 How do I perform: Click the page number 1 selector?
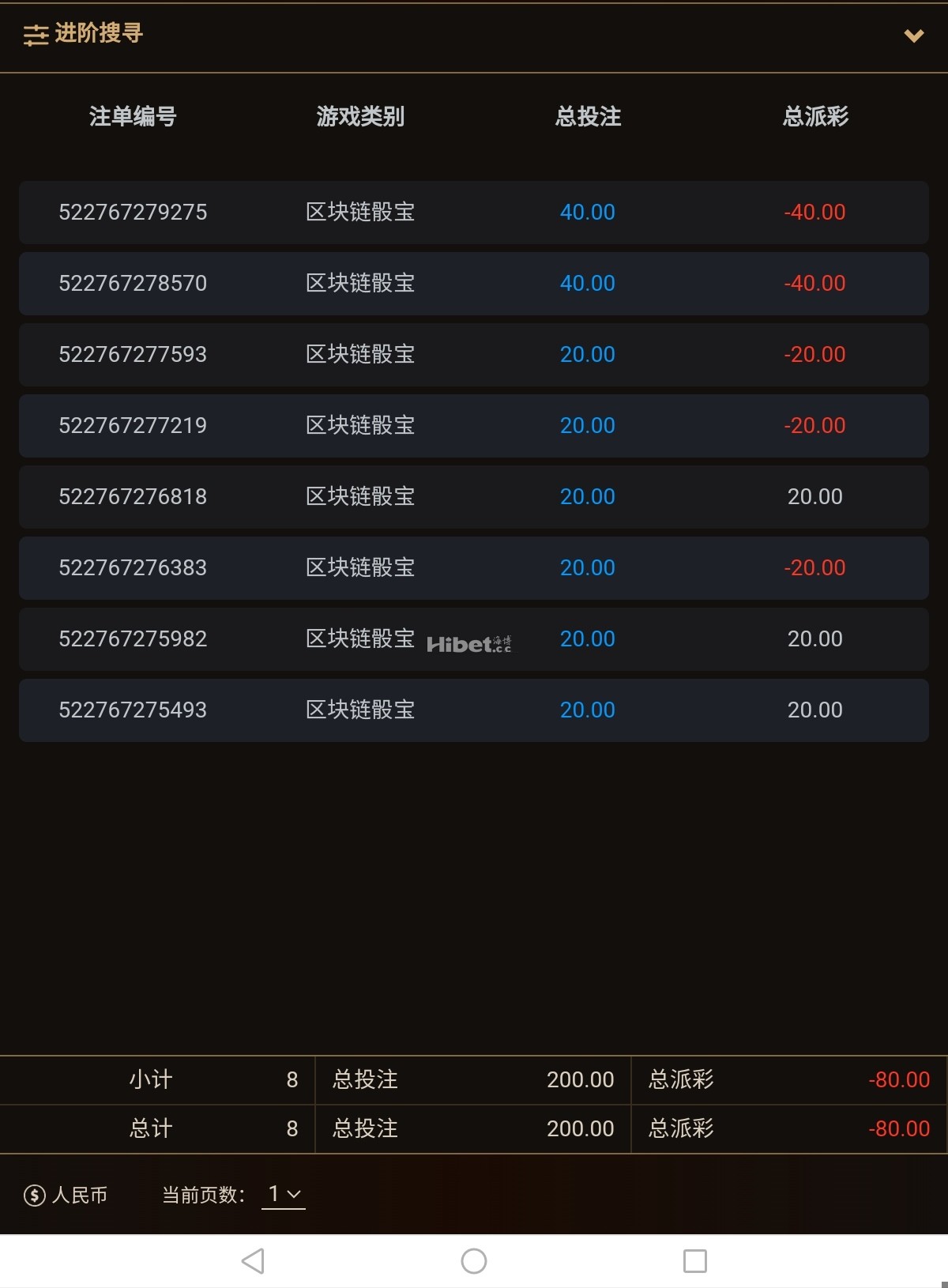283,1196
